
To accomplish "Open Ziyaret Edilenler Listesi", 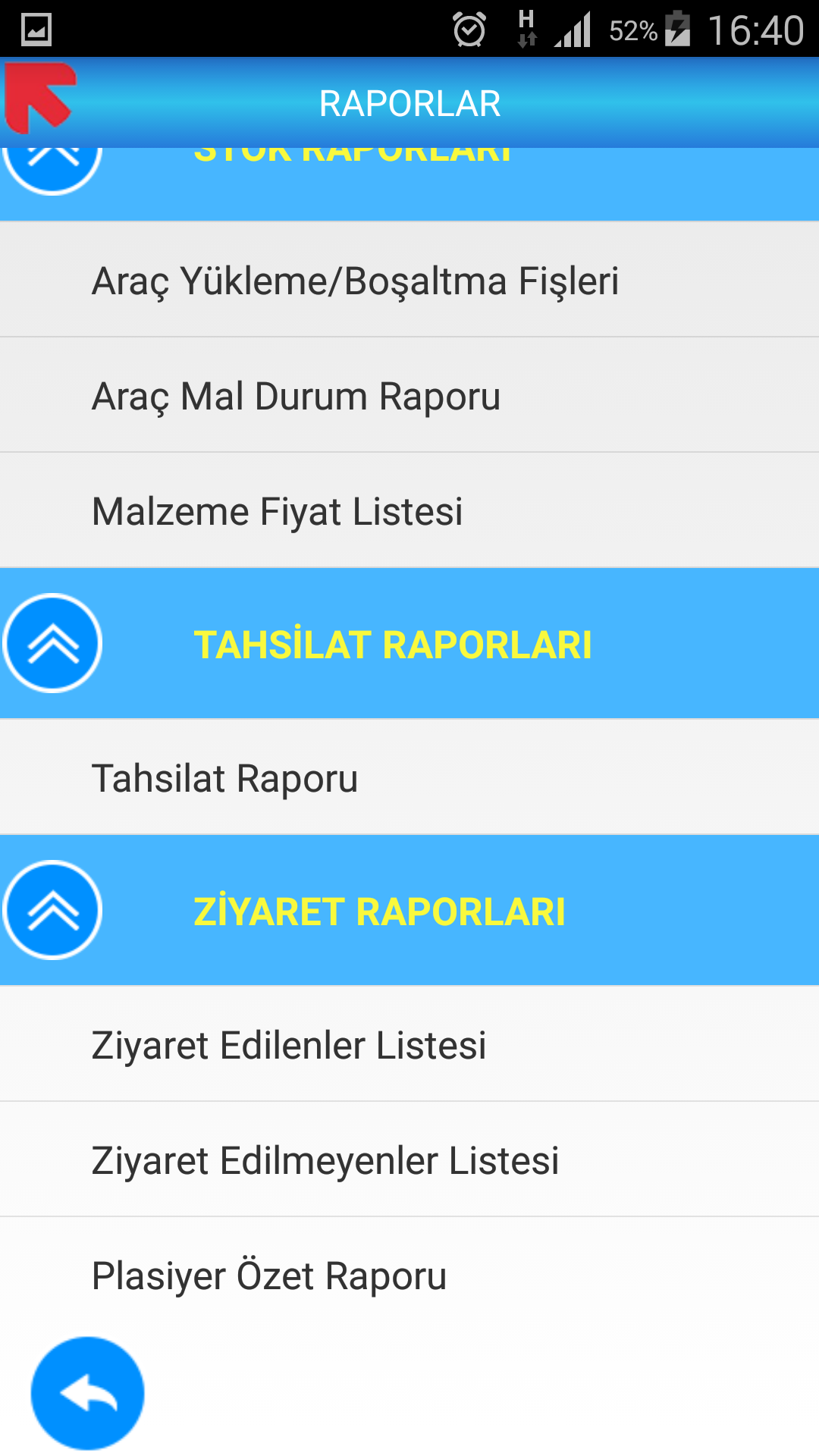I will click(288, 1045).
